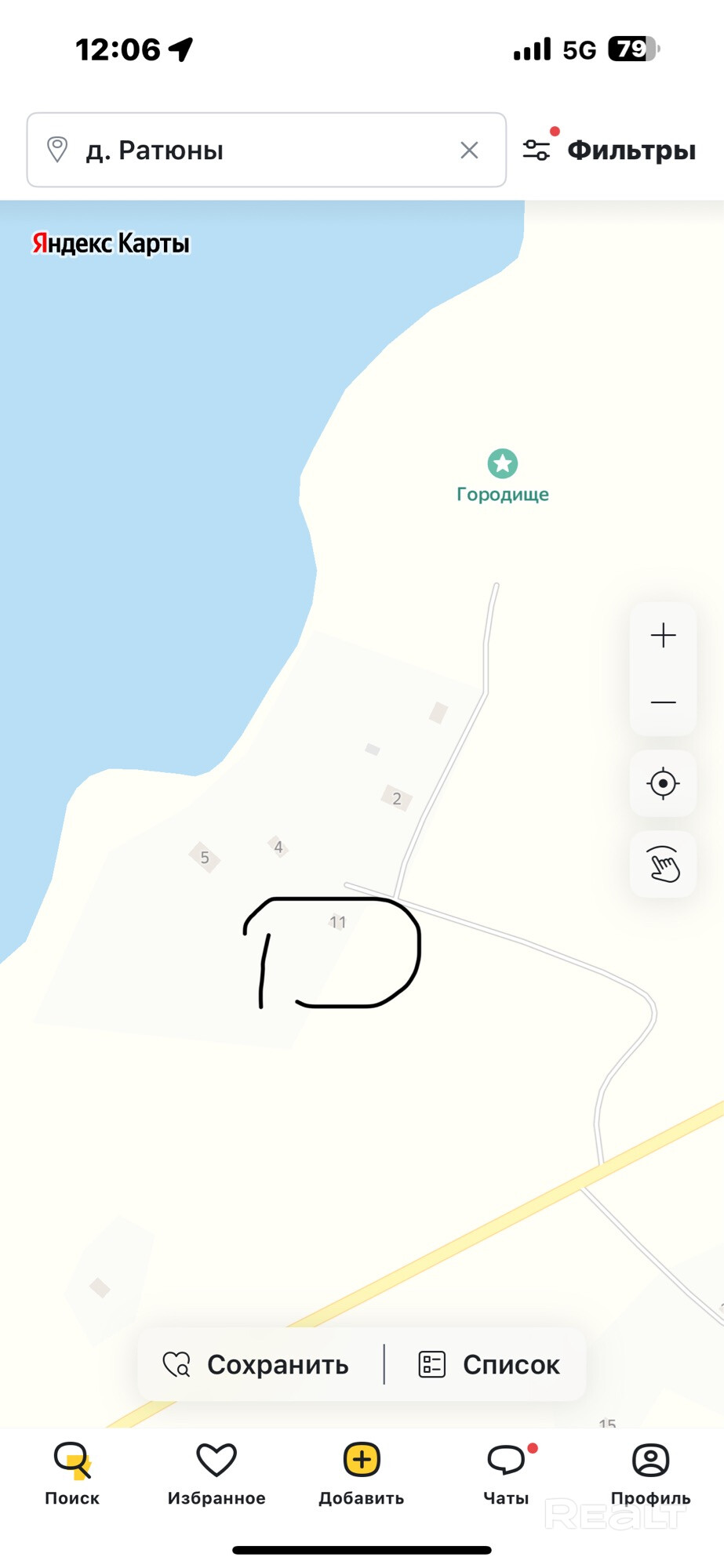Enable draw area on map tool
The height and width of the screenshot is (1568, 724).
click(x=663, y=865)
